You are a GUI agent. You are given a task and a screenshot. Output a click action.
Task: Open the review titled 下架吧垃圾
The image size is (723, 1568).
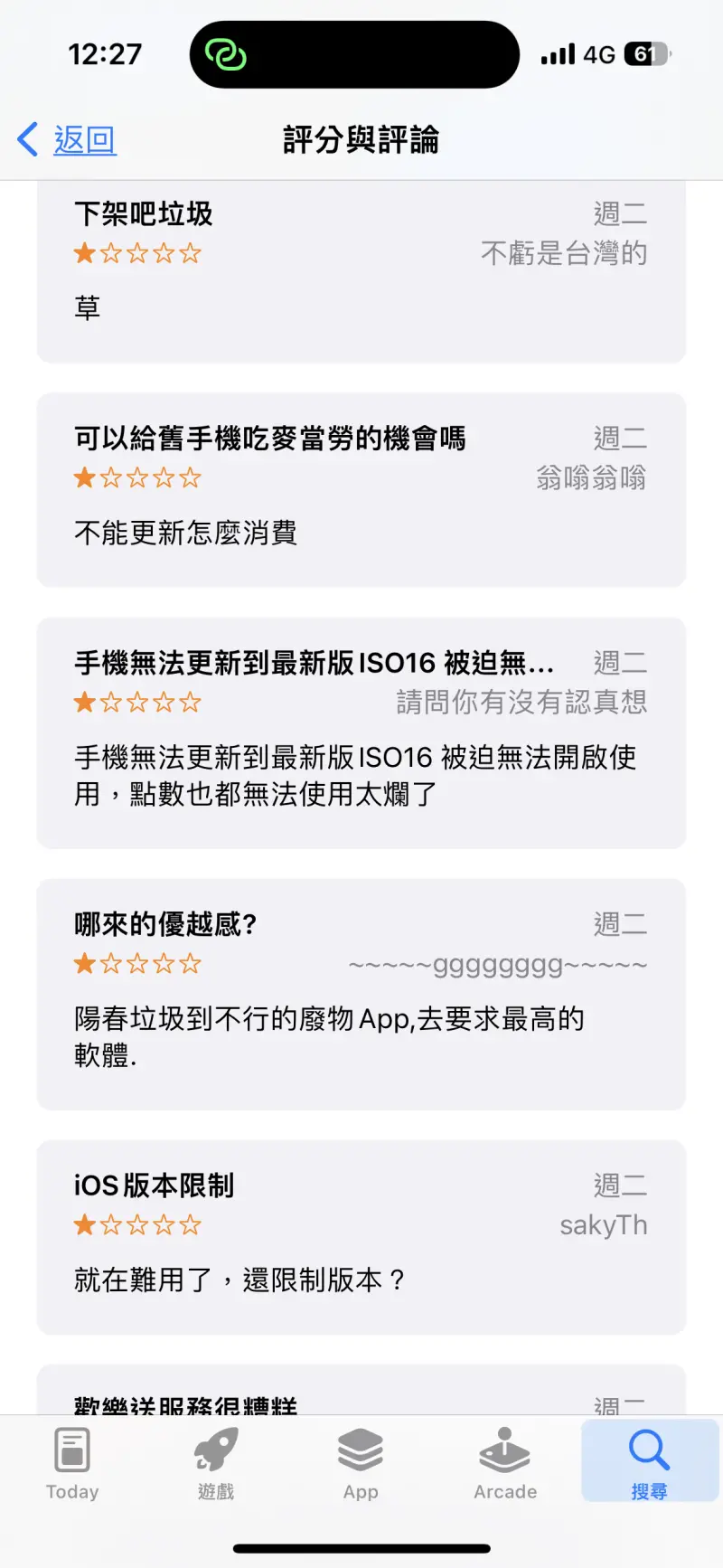(x=361, y=271)
